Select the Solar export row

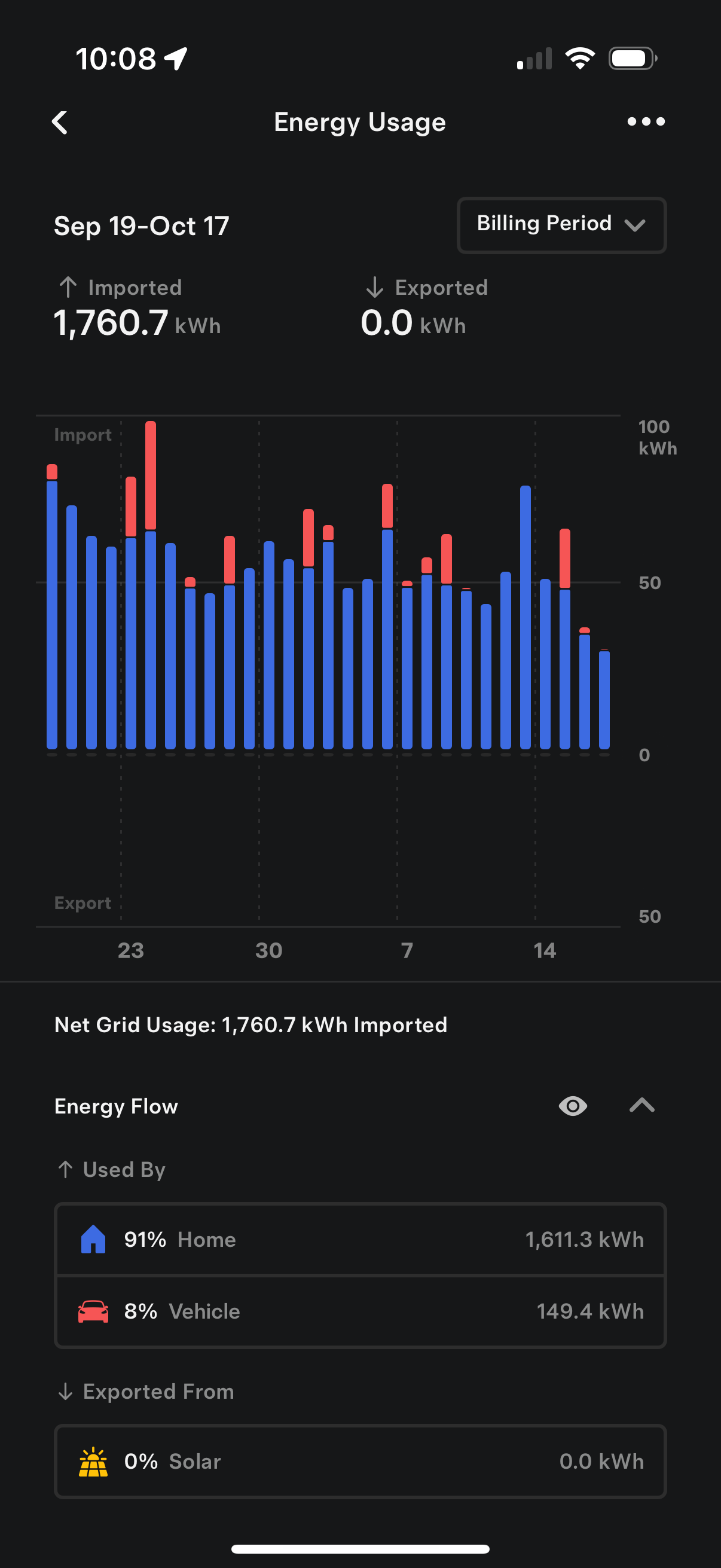click(360, 1461)
